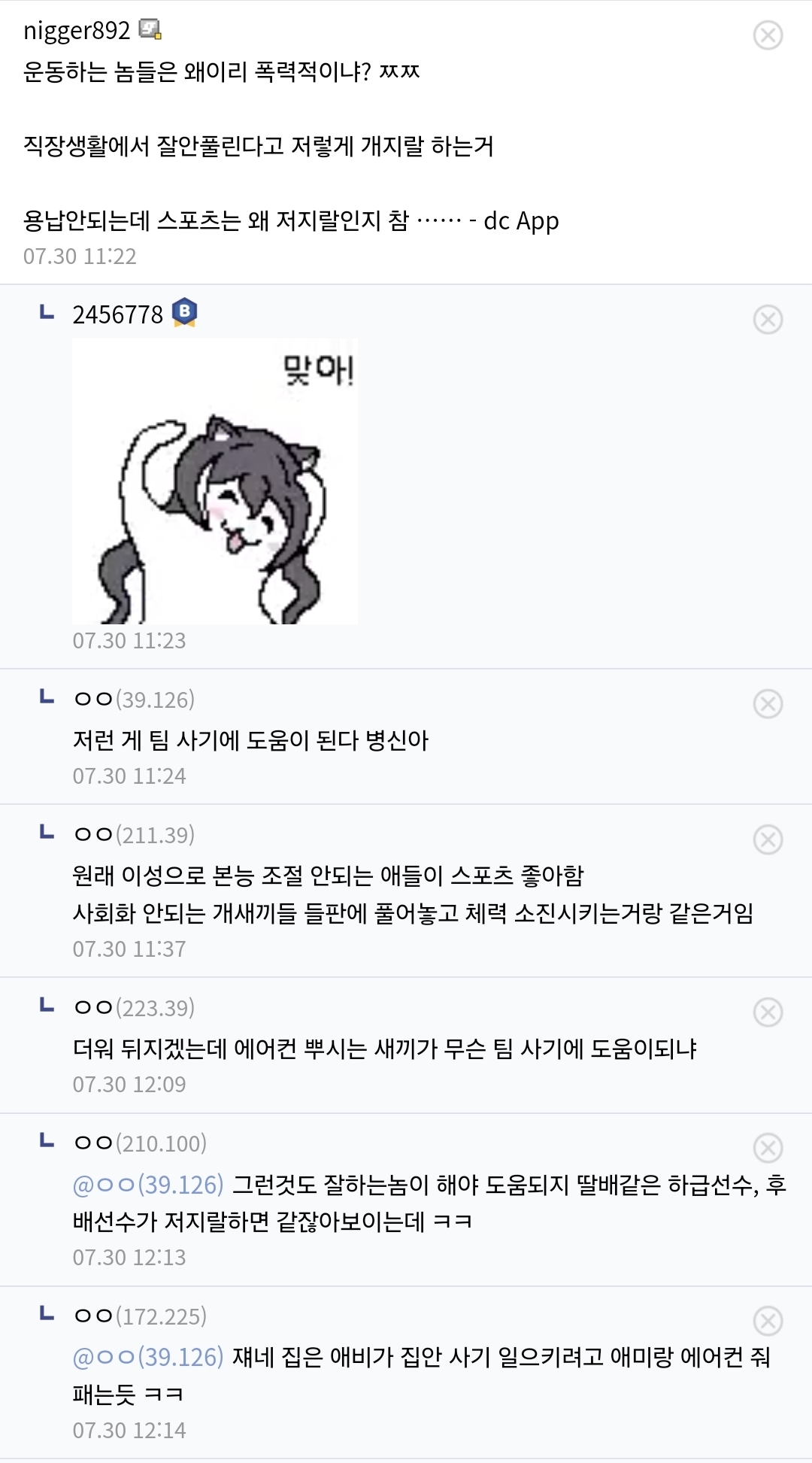Open the @ㅇㅇ(39.126) mention in the 12:14 reply
812x1463 pixels.
point(148,1358)
